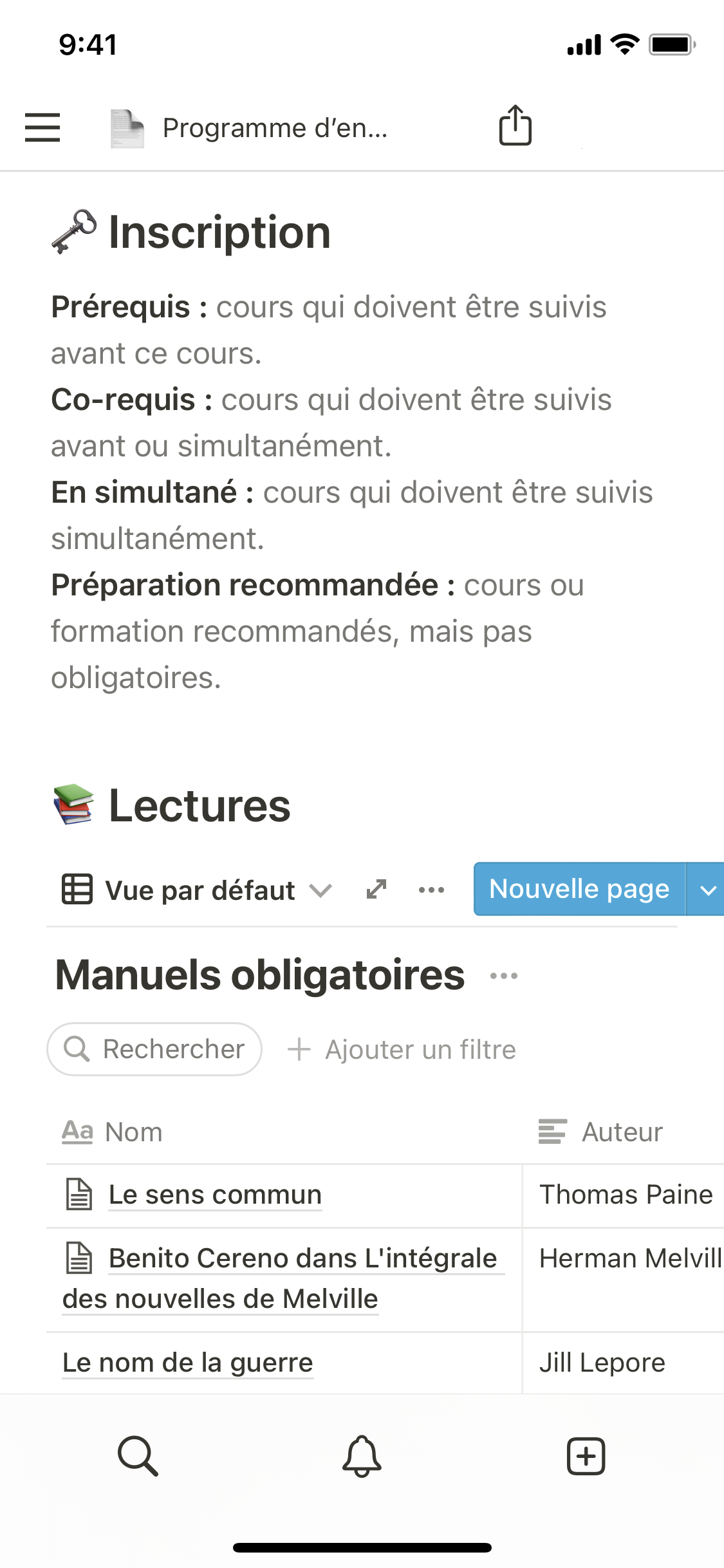The image size is (724, 1568).
Task: Open view options next to Vue par défaut
Action: click(x=431, y=890)
